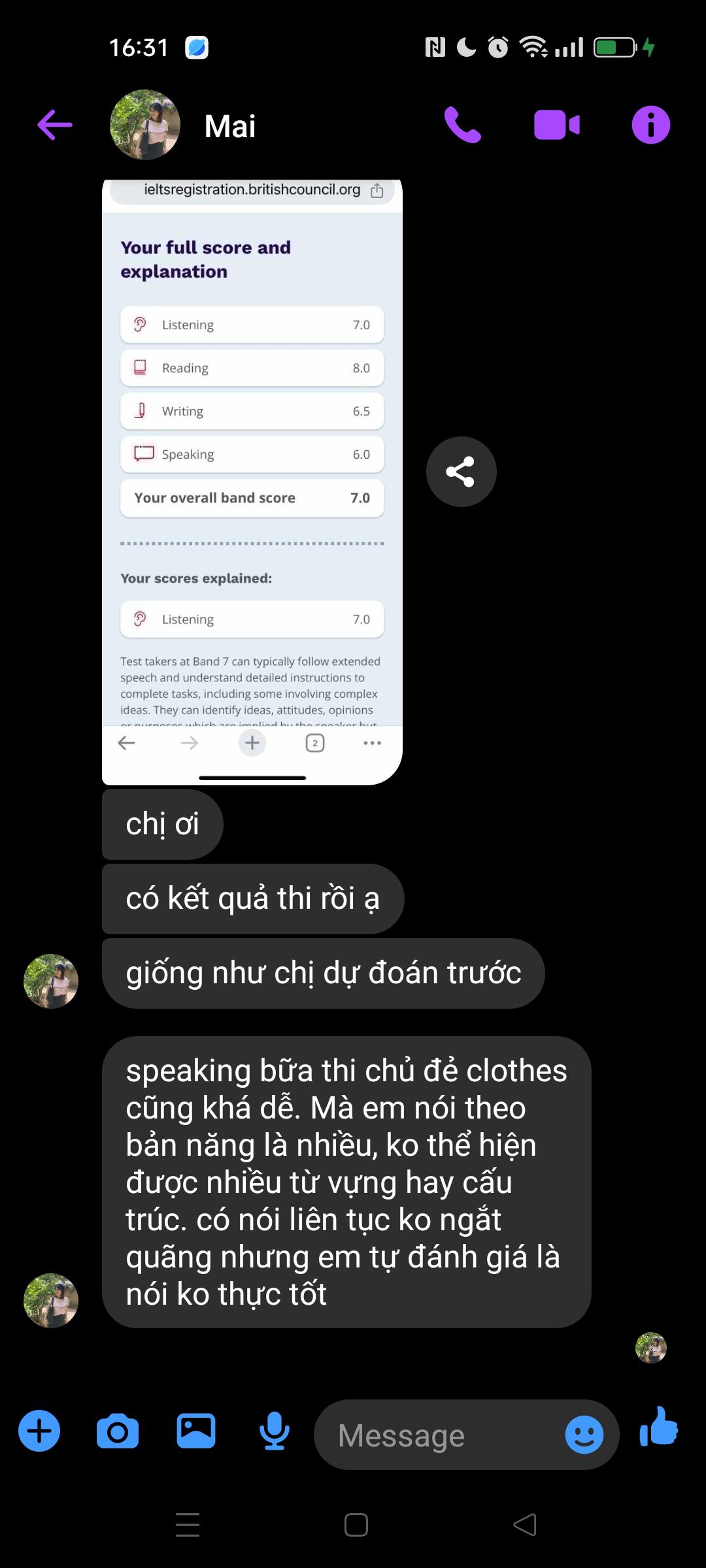Viewport: 706px width, 1568px height.
Task: Open Mai's profile from the header
Action: pyautogui.click(x=230, y=126)
